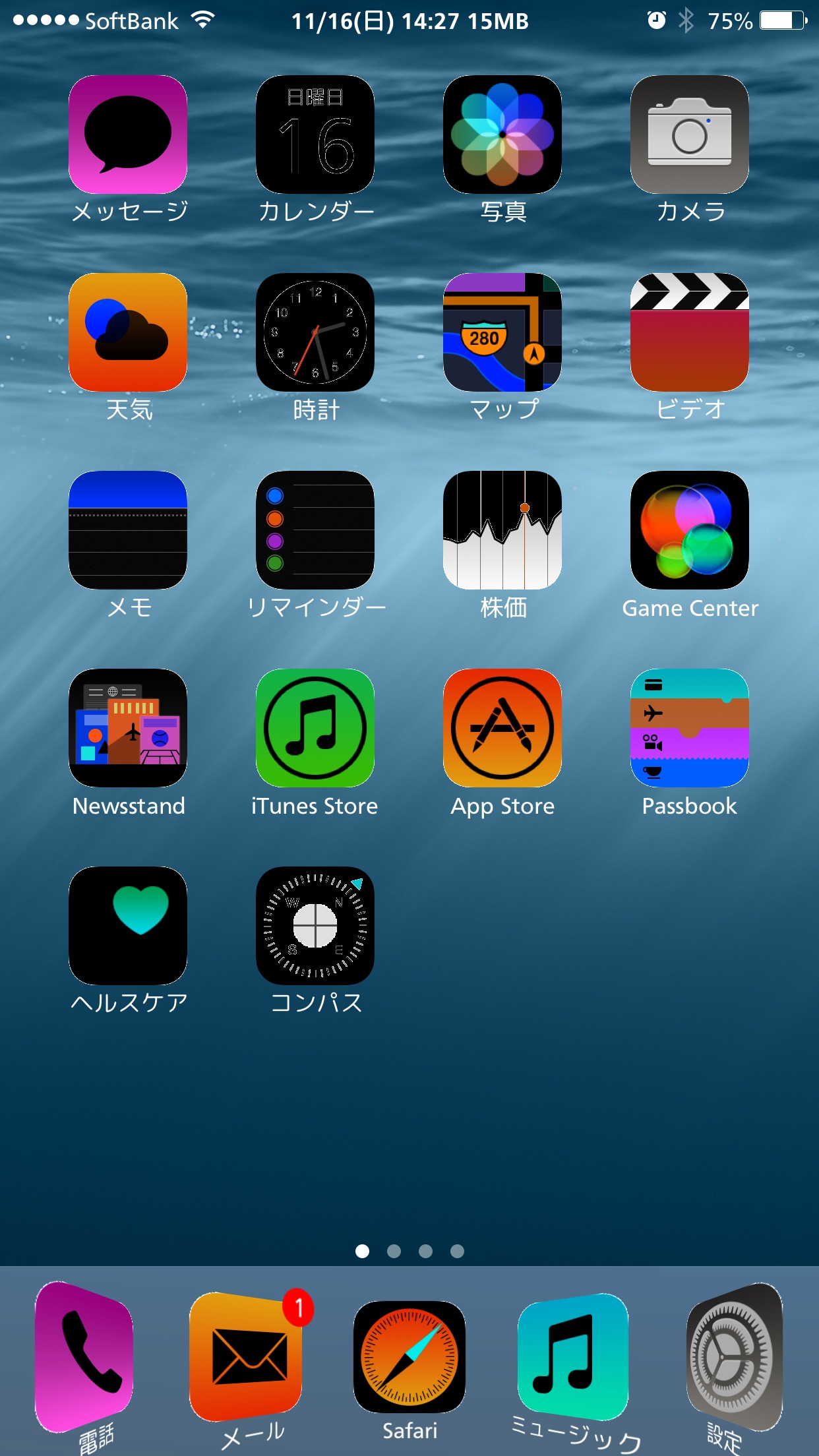
Task: Open the iTunes Store app
Action: click(x=315, y=728)
